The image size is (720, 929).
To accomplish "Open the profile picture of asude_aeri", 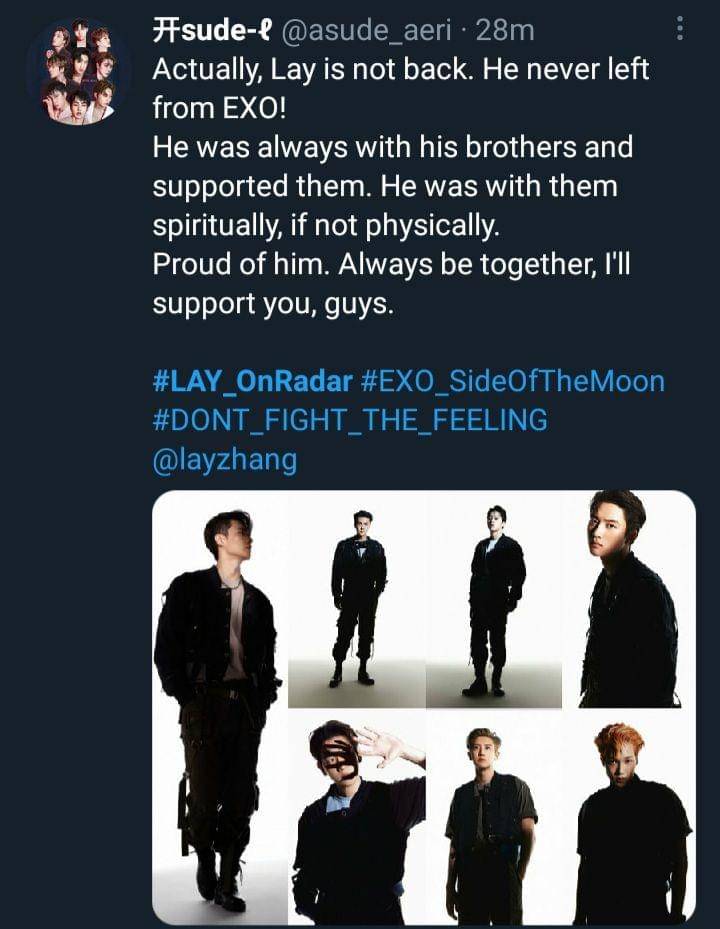I will coord(76,71).
